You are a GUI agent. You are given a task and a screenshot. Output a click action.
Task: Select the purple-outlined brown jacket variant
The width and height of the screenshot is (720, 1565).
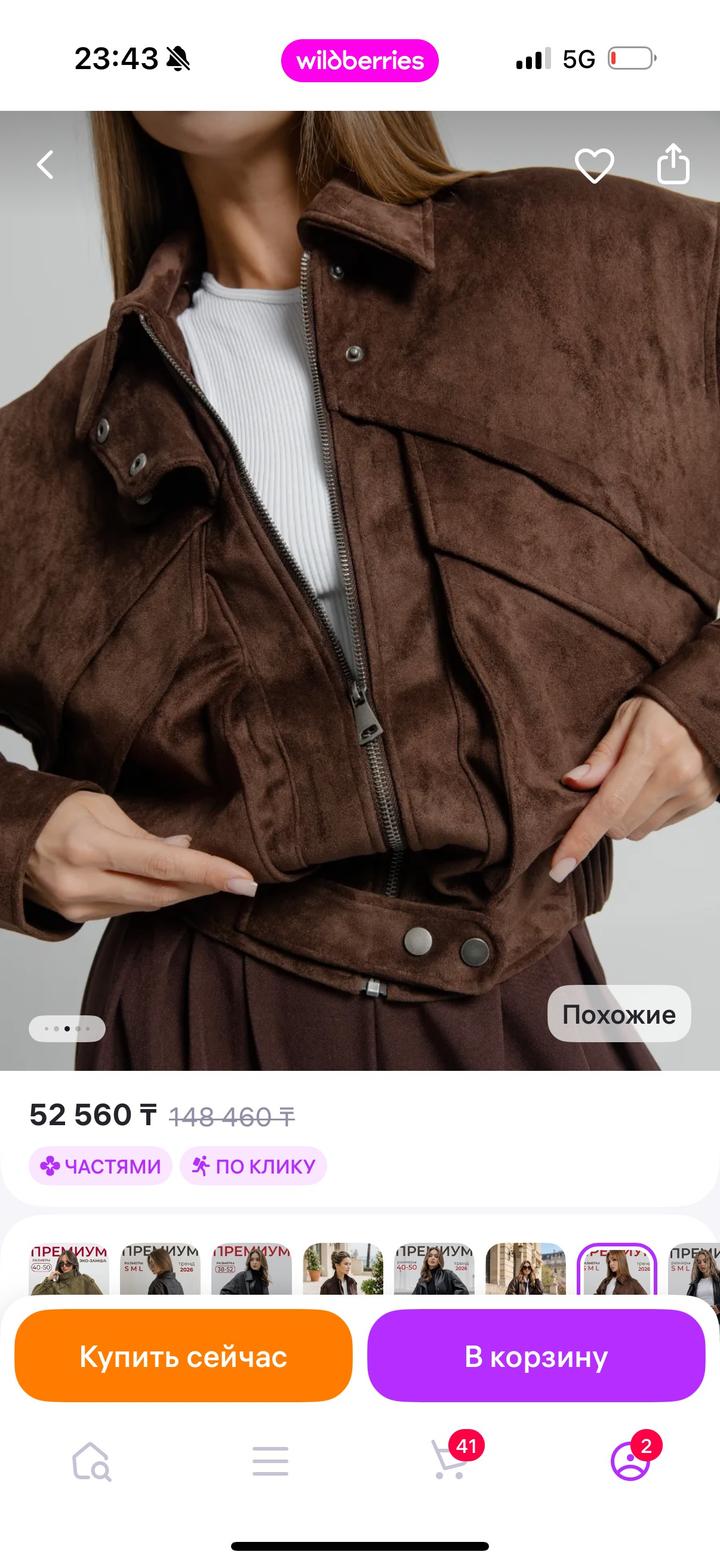point(616,1270)
